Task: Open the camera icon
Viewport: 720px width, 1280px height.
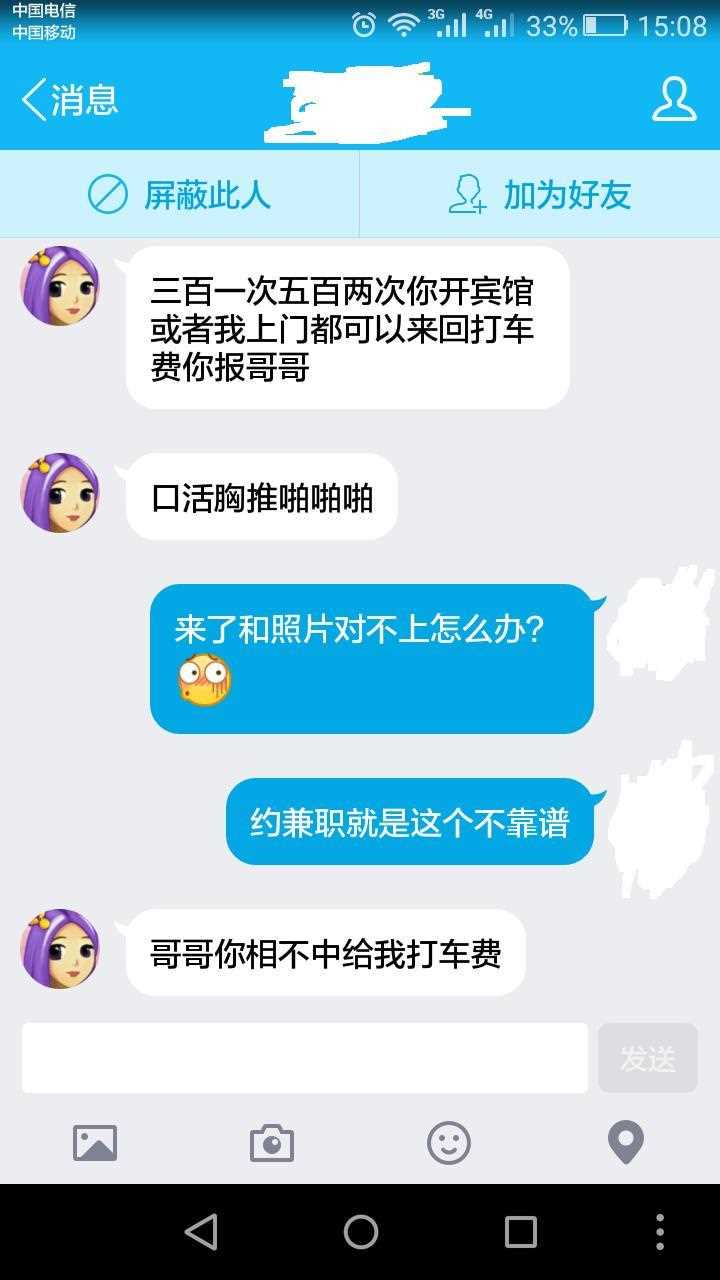Action: (272, 1142)
